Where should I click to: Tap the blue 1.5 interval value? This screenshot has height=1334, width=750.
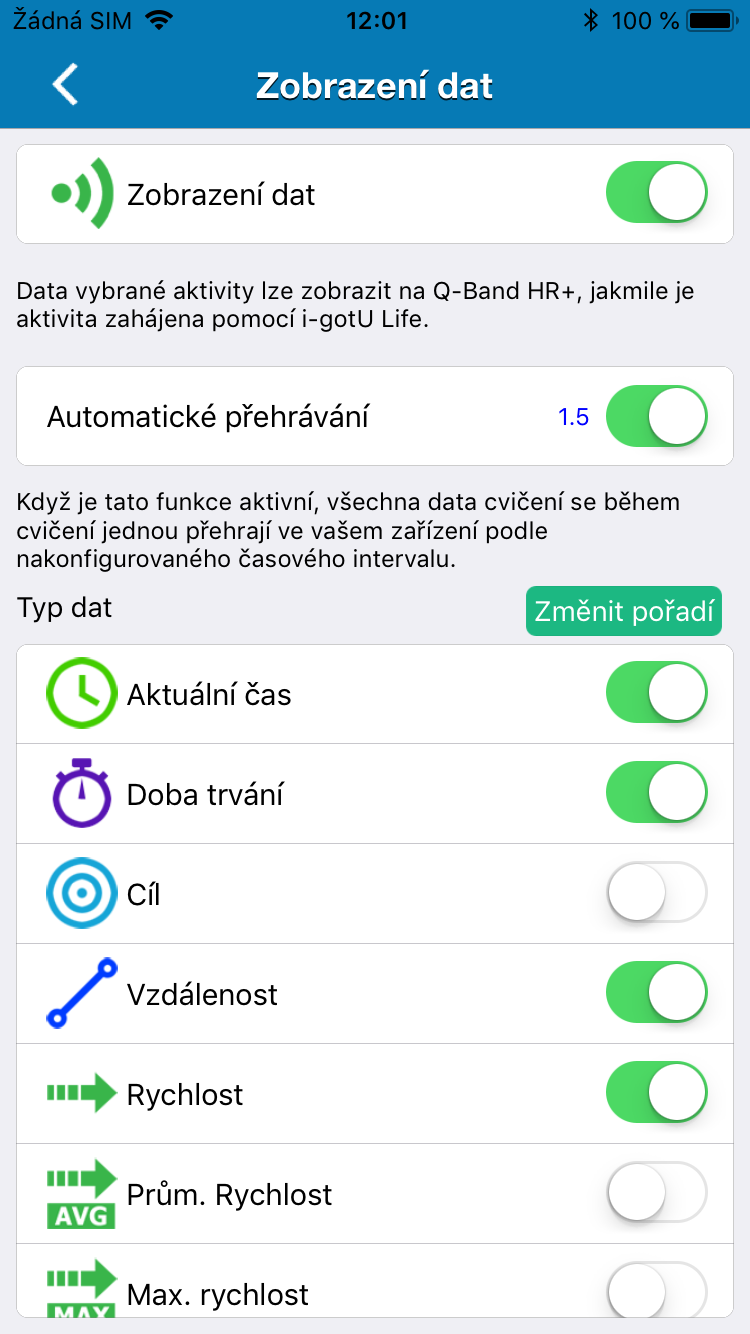click(574, 417)
